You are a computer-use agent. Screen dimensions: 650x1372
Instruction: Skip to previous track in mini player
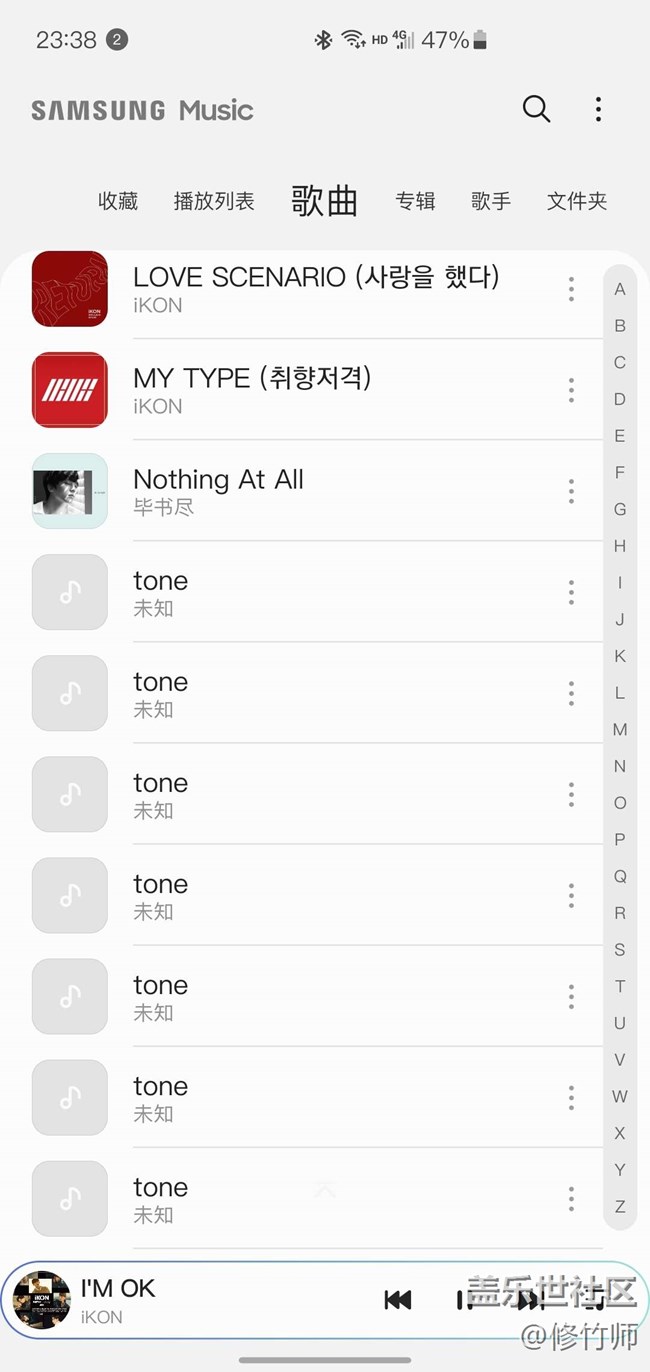(x=398, y=1299)
